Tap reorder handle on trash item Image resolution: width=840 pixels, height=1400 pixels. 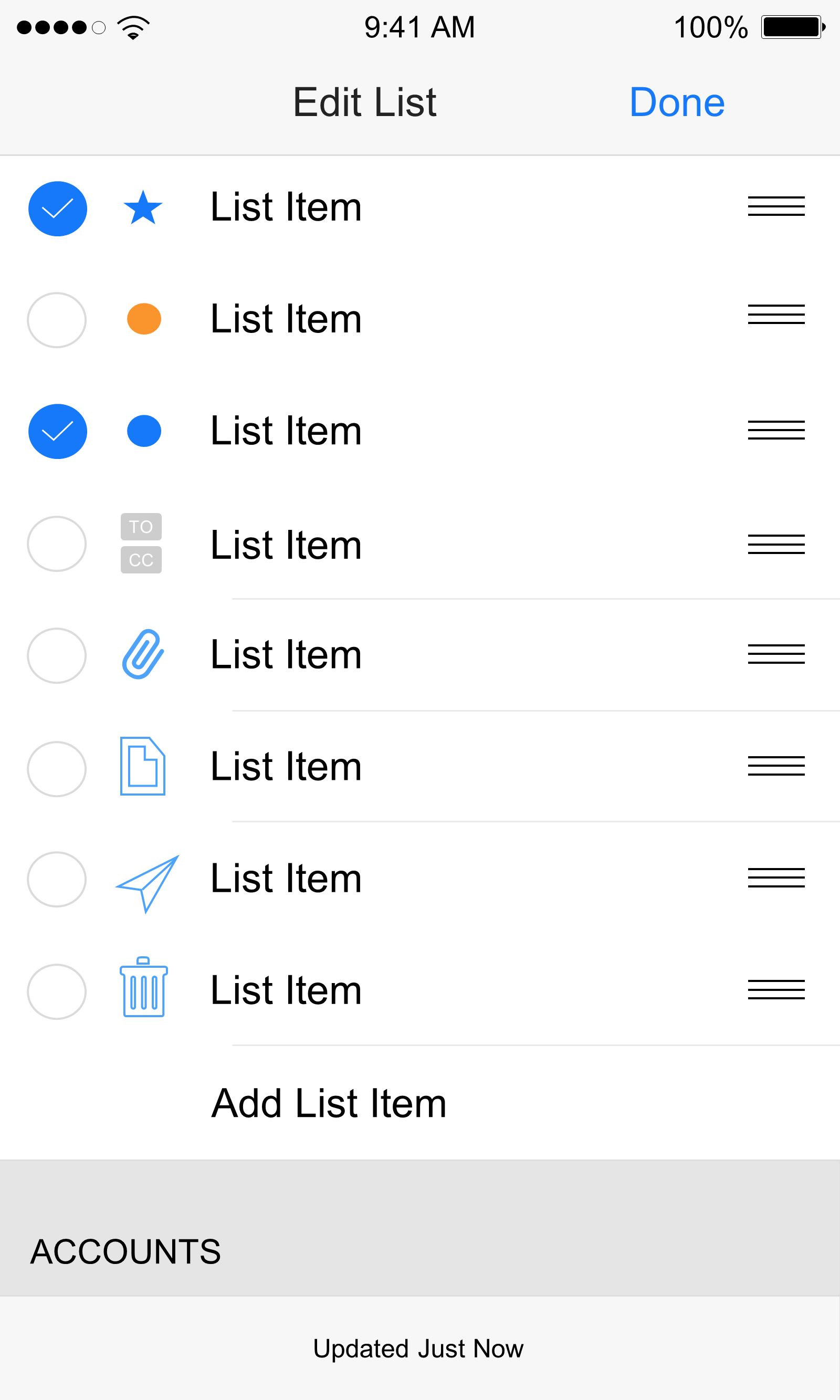click(x=776, y=989)
